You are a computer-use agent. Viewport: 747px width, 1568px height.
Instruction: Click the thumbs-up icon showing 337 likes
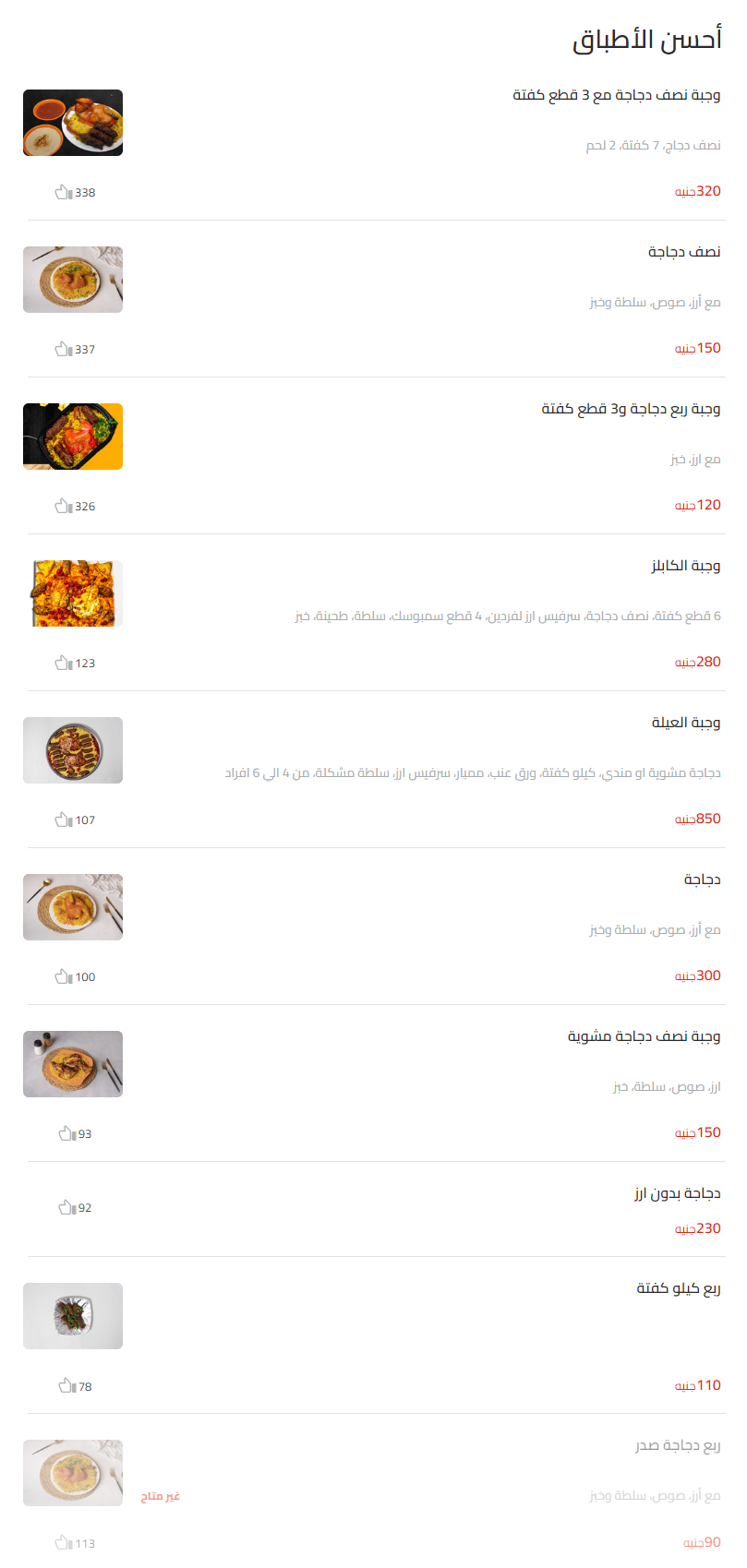[x=63, y=349]
